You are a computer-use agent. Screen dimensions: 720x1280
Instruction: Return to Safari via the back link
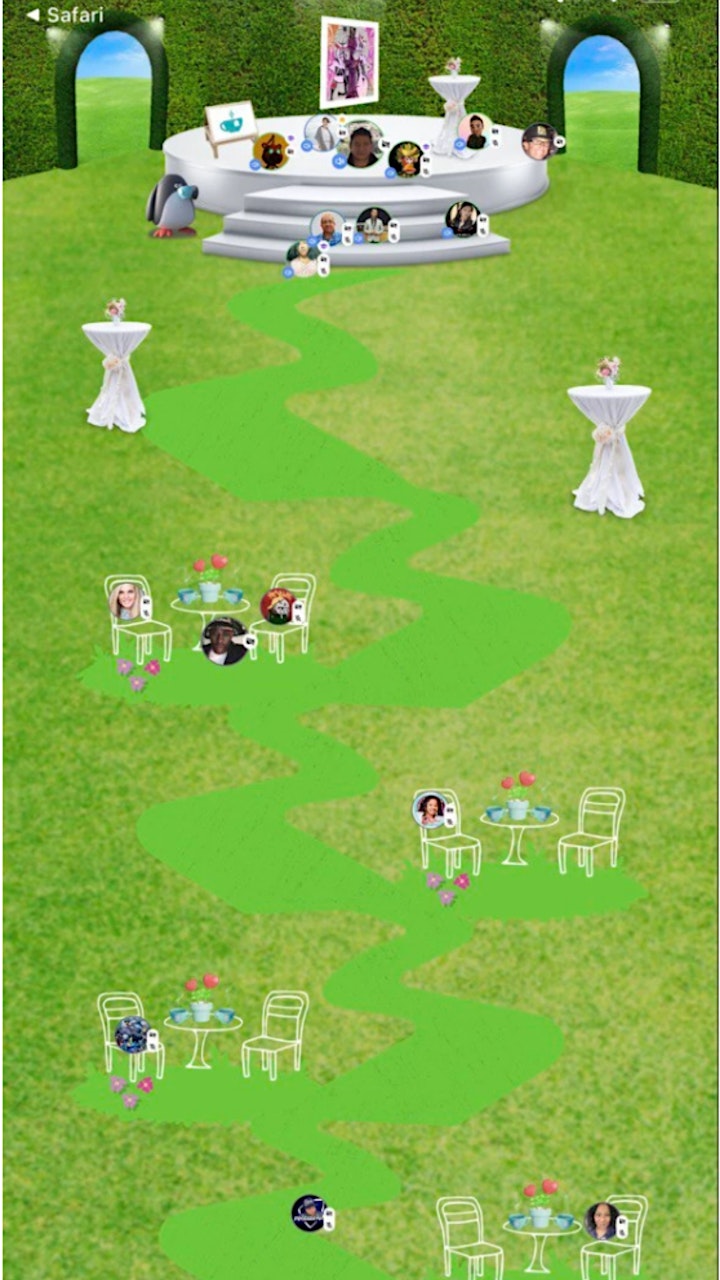coord(64,15)
